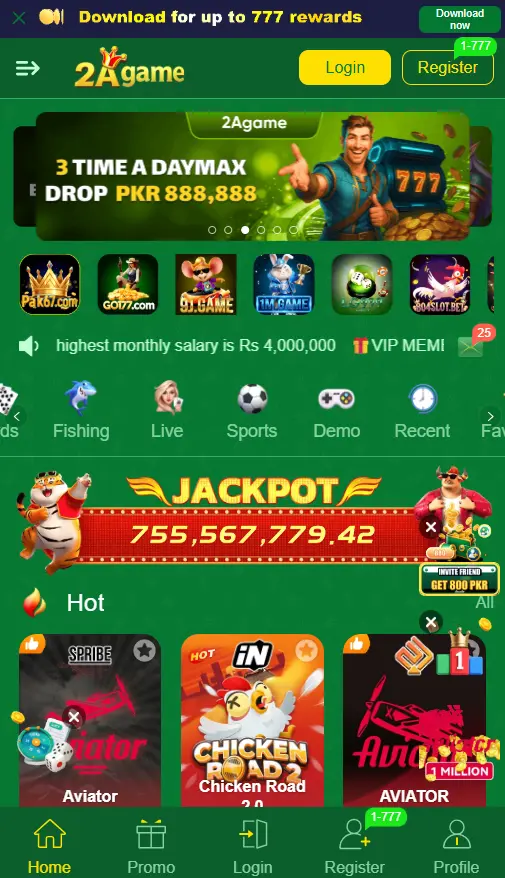Select the Live game category
This screenshot has height=878, width=505.
(167, 410)
